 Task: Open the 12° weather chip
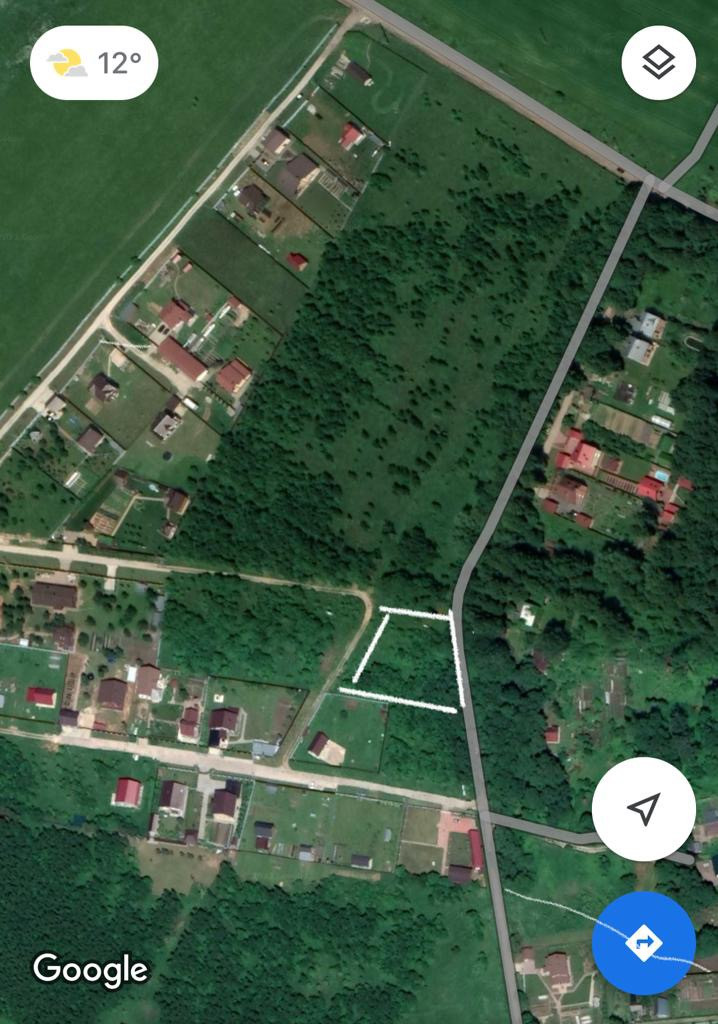[94, 63]
